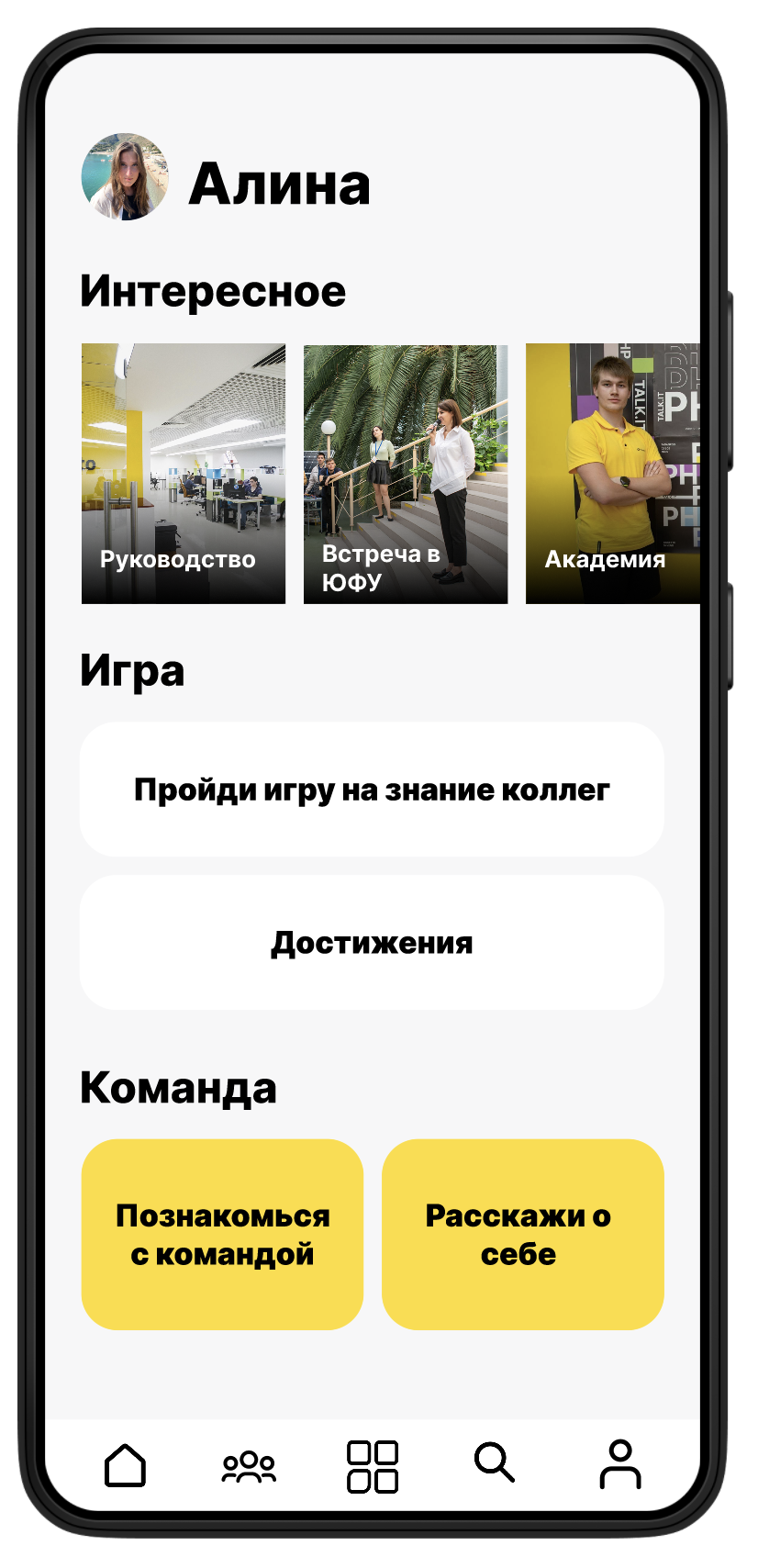This screenshot has width=758, height=1568.
Task: Tap the yellow 'Познакомься с командой' button
Action: [x=222, y=1233]
